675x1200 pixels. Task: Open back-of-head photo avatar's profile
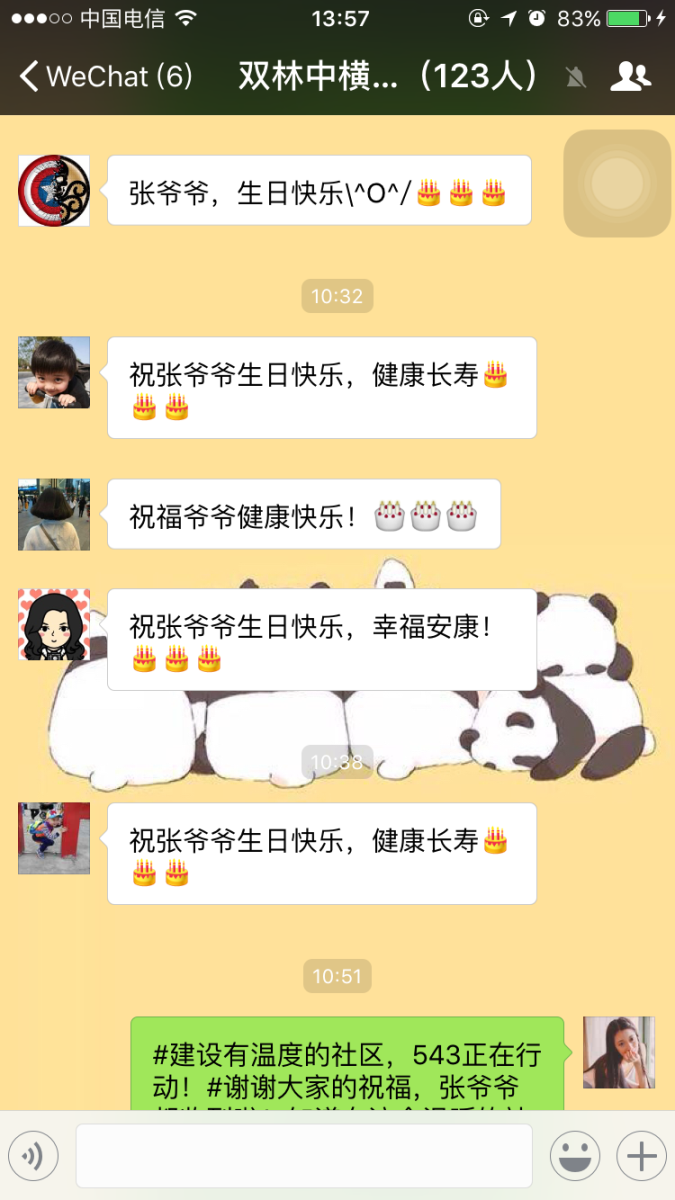coord(54,515)
